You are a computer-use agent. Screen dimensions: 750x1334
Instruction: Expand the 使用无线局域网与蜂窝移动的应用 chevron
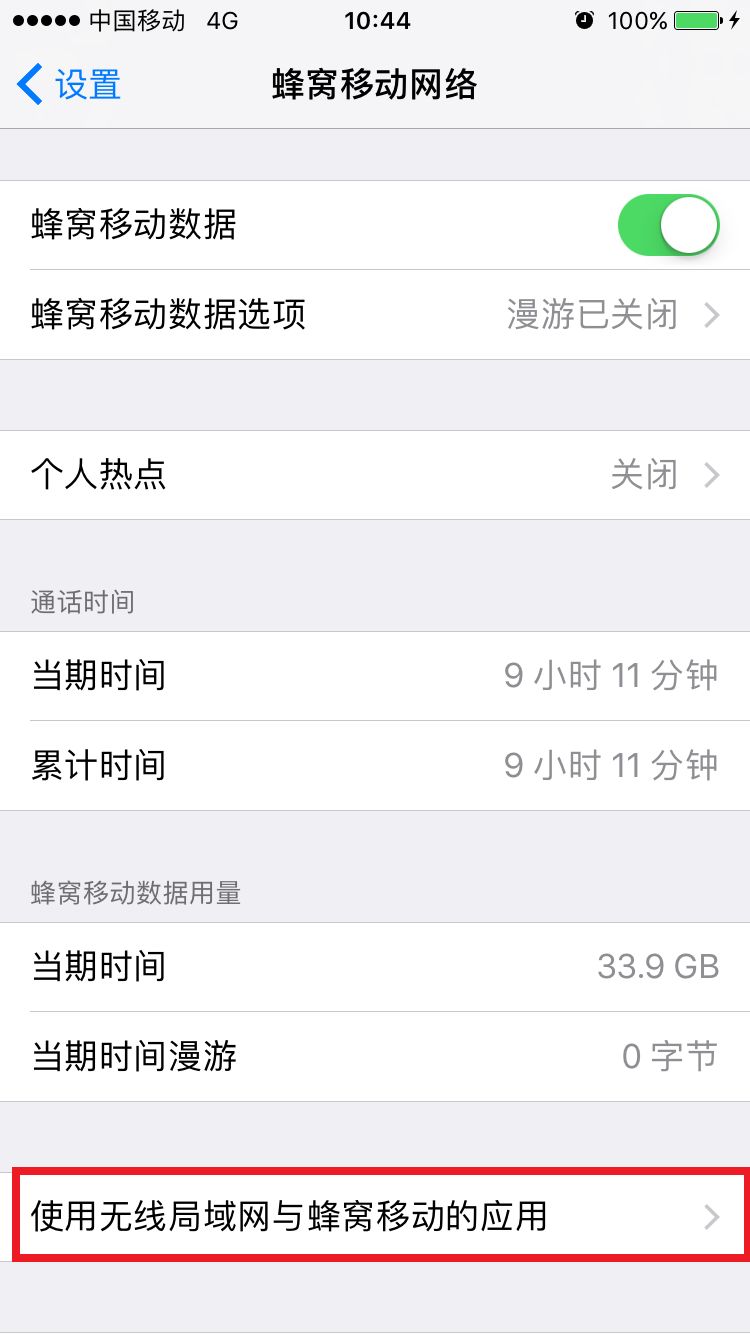[x=712, y=1217]
